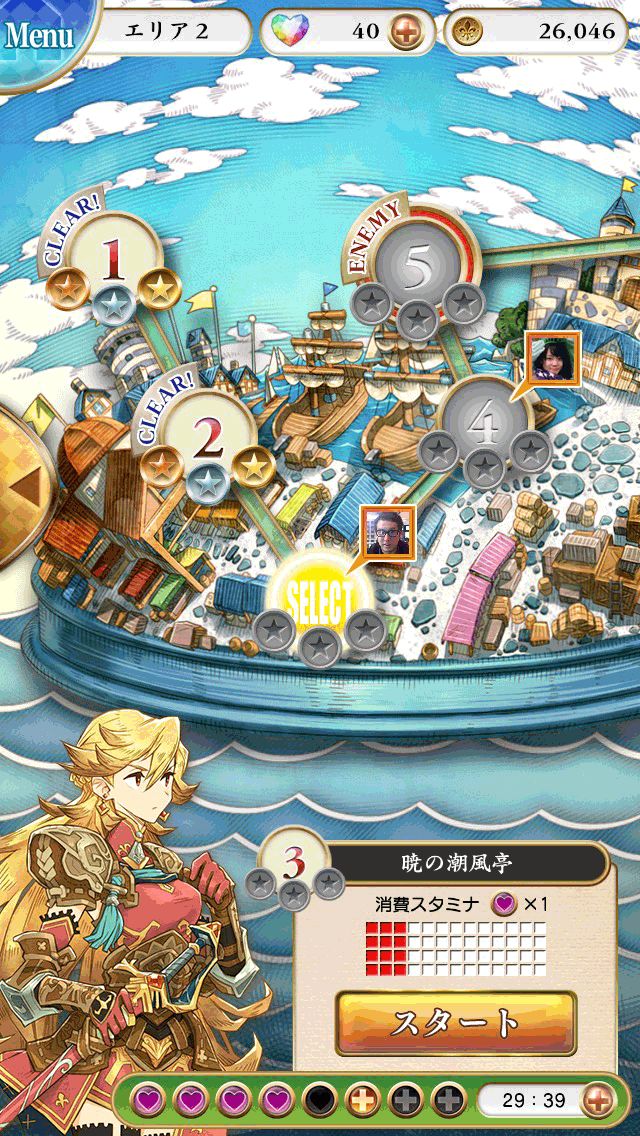View friend avatar near stage 4
Screen dimensions: 640x1136
click(x=552, y=359)
